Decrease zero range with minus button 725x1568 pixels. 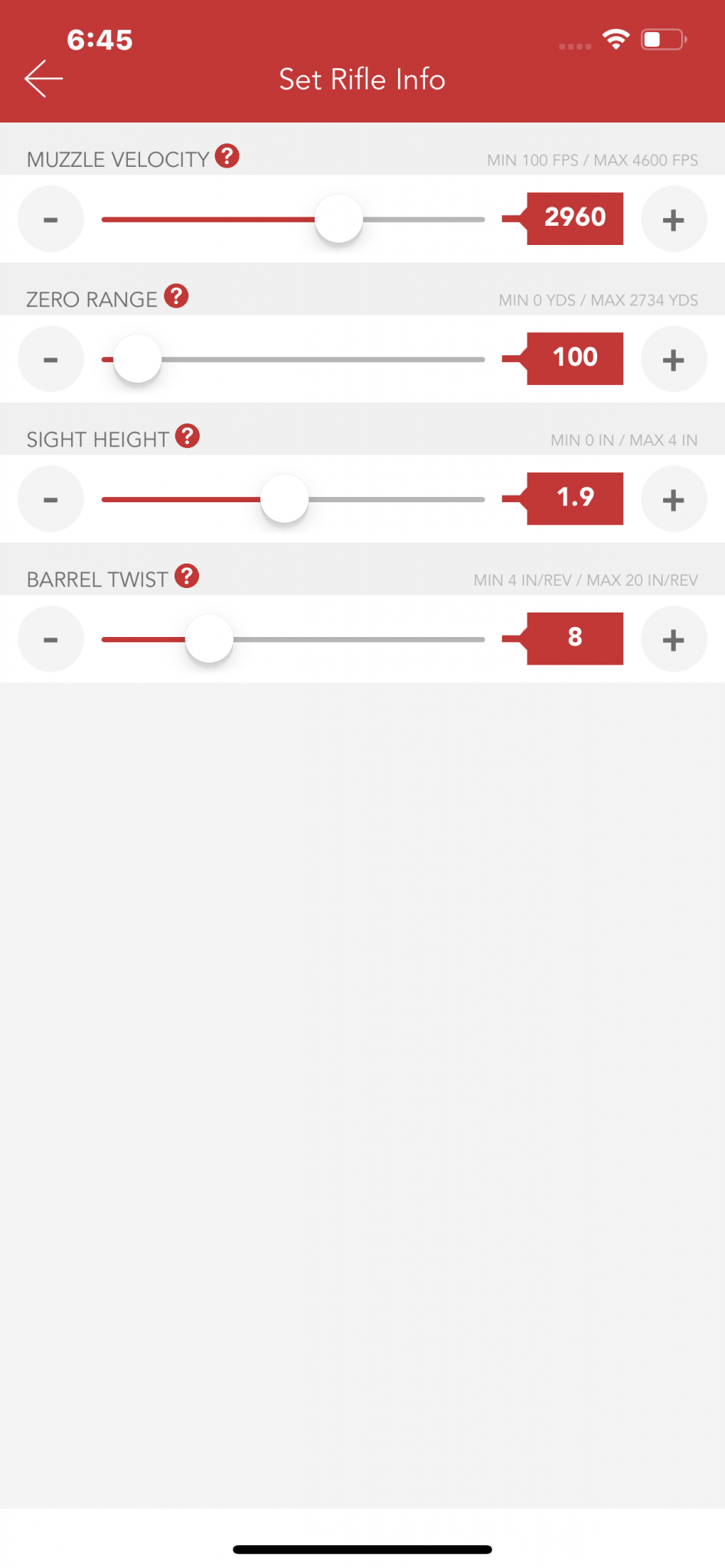point(51,359)
